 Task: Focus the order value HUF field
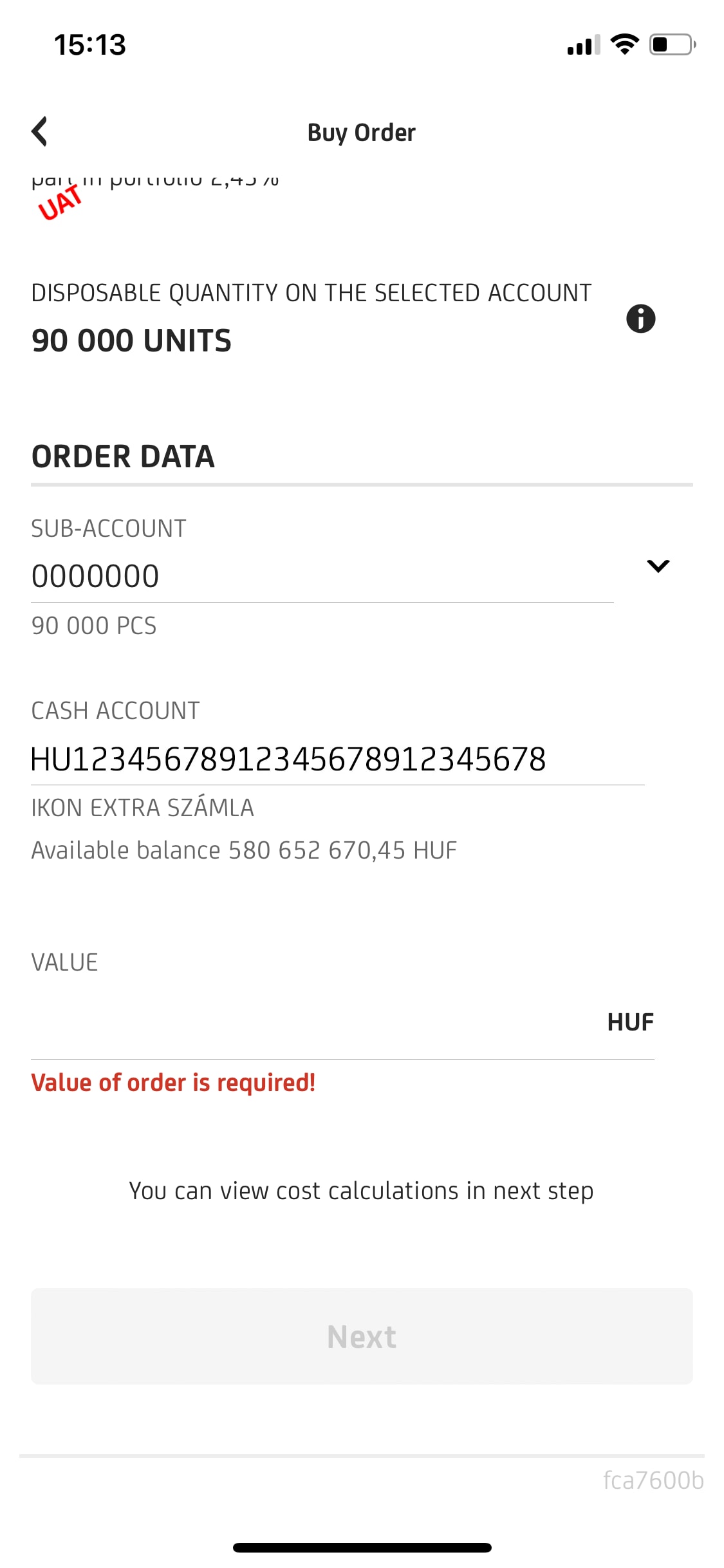315,1023
